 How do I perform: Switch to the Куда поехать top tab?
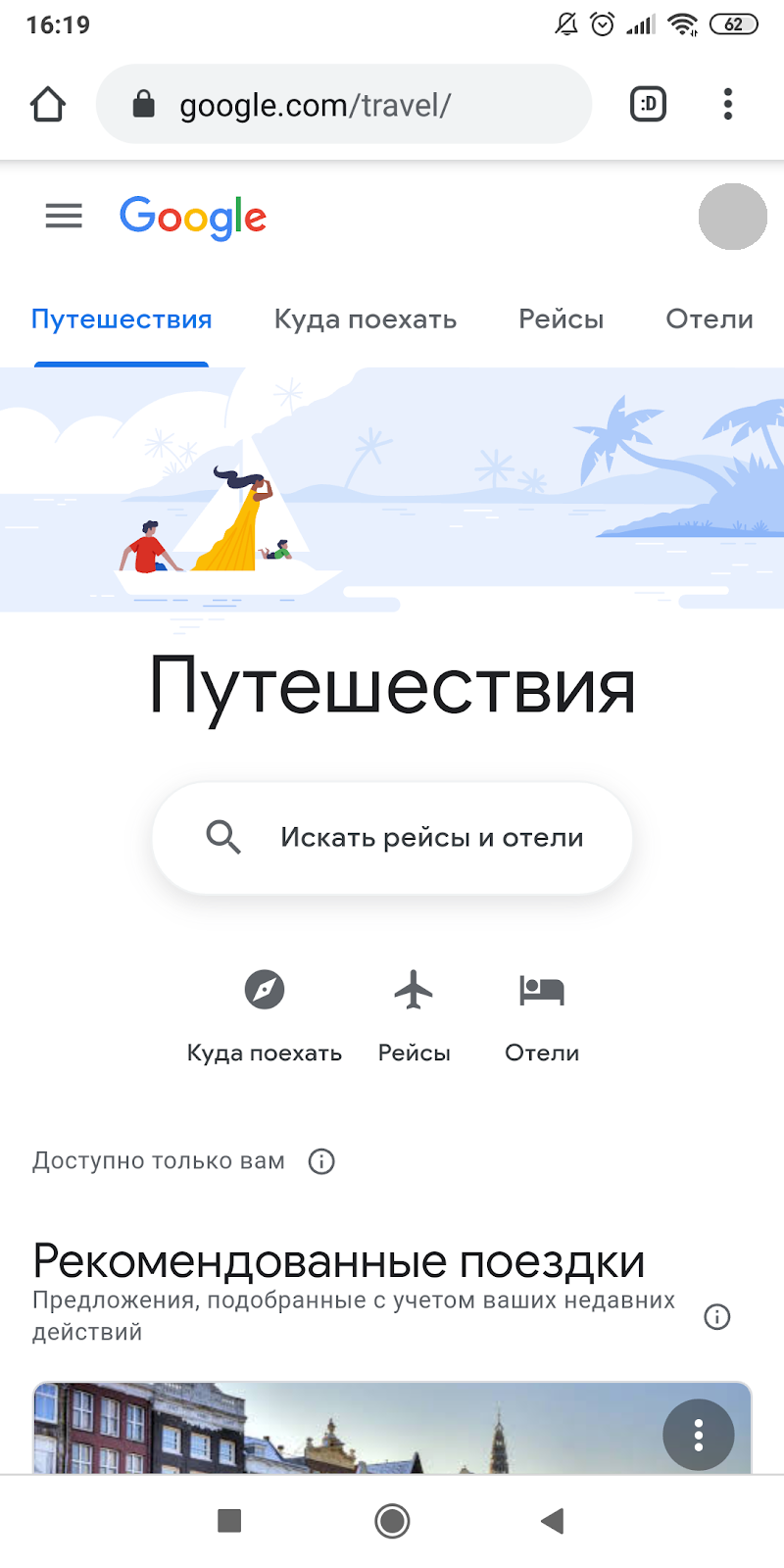click(x=366, y=319)
